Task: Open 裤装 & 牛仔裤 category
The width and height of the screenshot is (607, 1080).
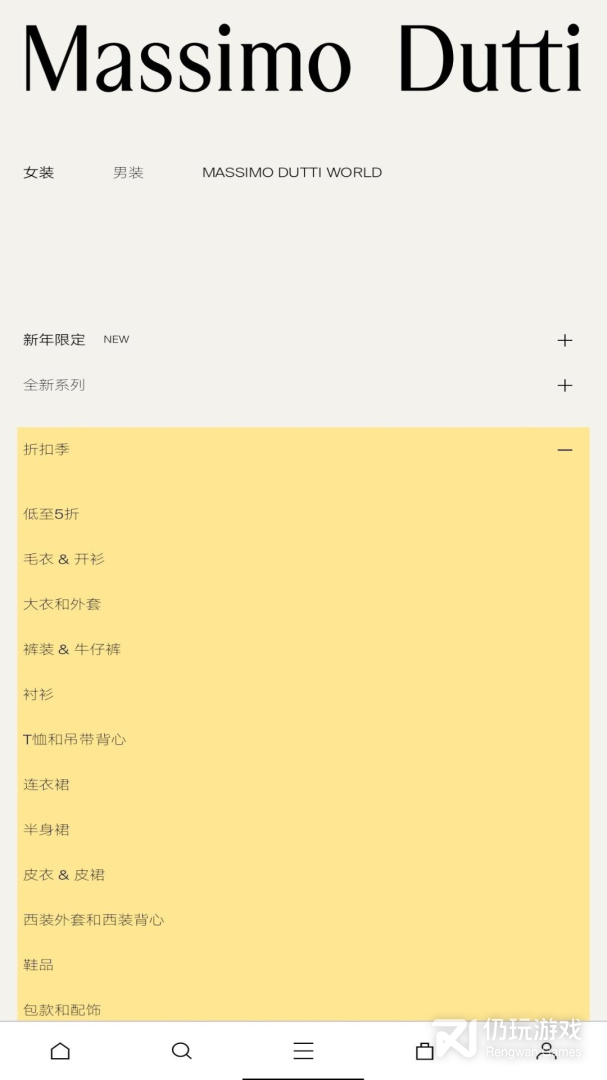Action: tap(72, 649)
